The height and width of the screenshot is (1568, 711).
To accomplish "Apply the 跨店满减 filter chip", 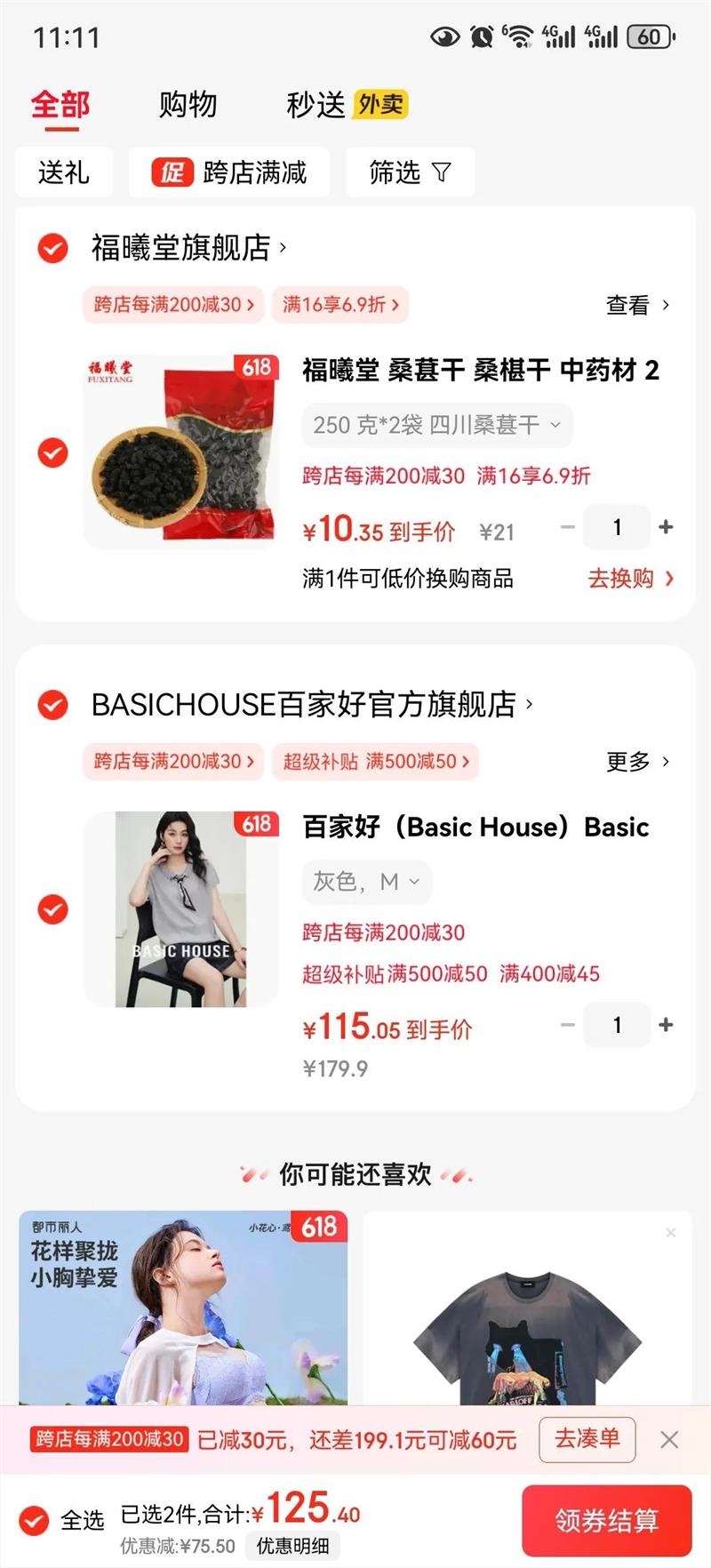I will coord(229,172).
